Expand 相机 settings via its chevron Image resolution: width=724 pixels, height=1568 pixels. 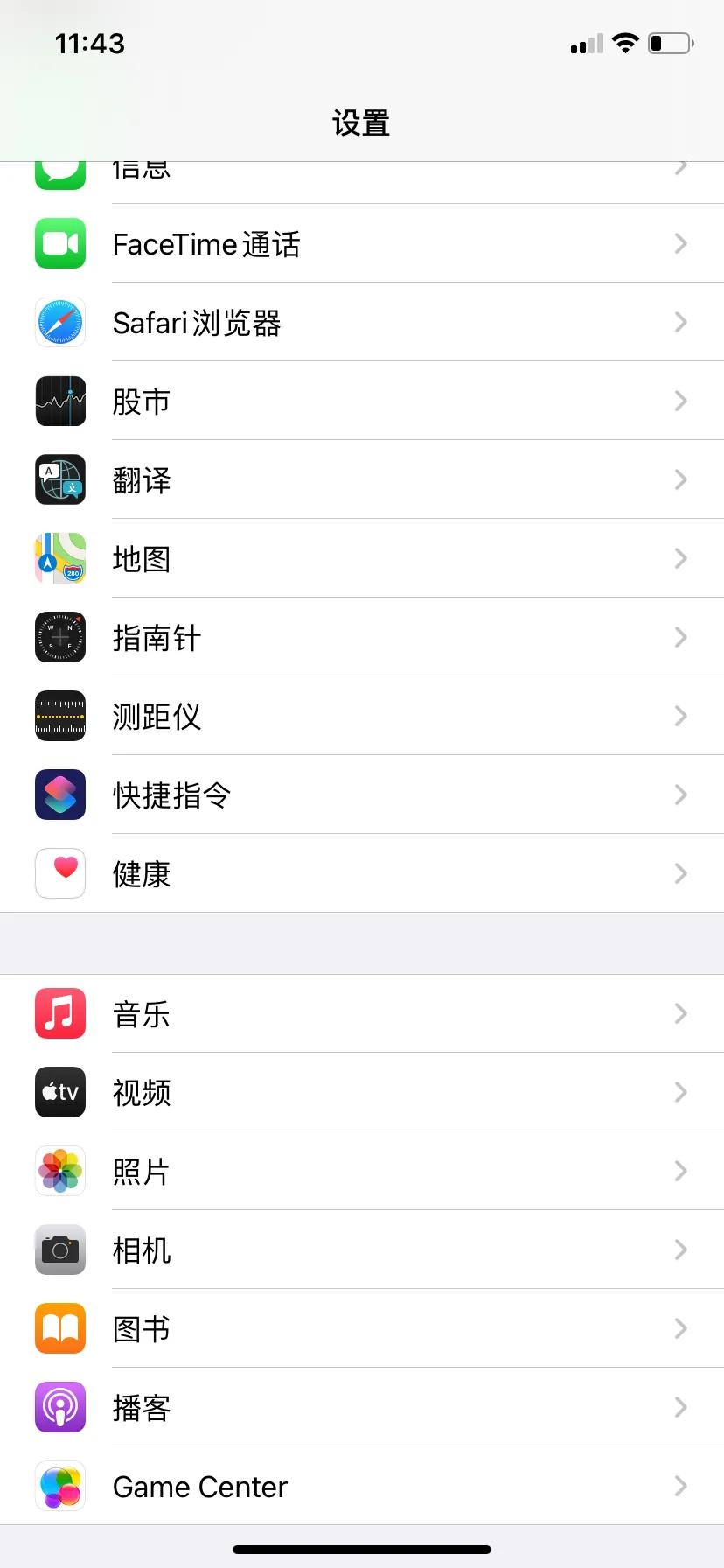pyautogui.click(x=680, y=1249)
